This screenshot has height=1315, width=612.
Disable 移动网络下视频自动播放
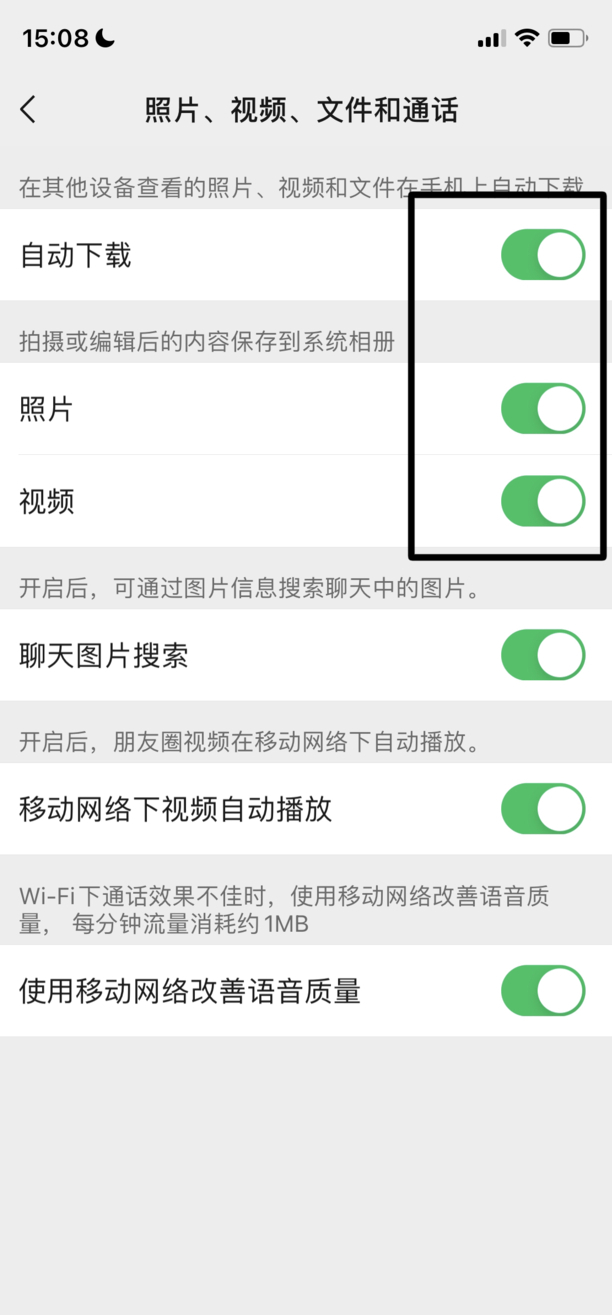pyautogui.click(x=542, y=809)
